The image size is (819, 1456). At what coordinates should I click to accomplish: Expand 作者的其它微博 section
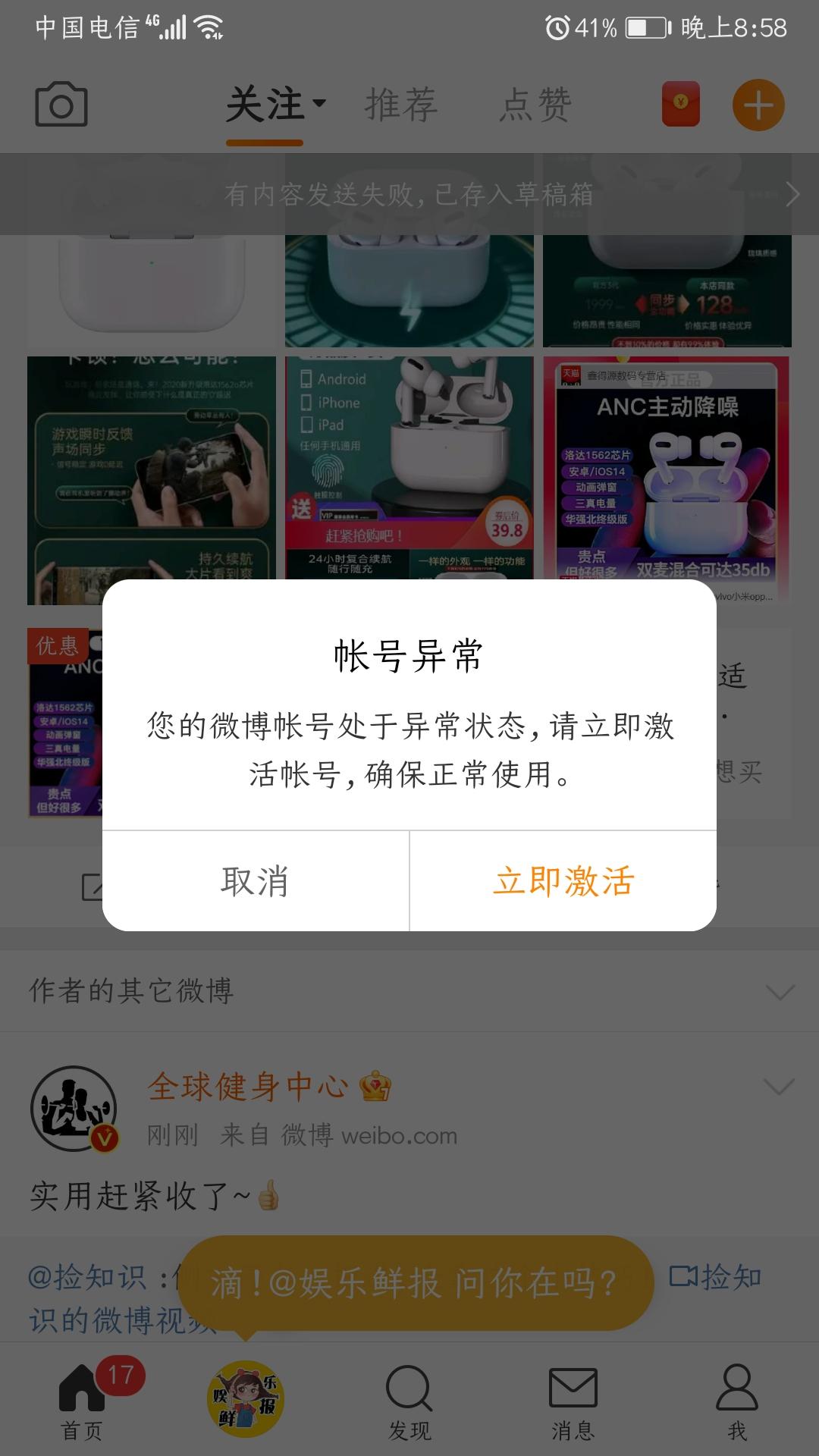(x=409, y=991)
